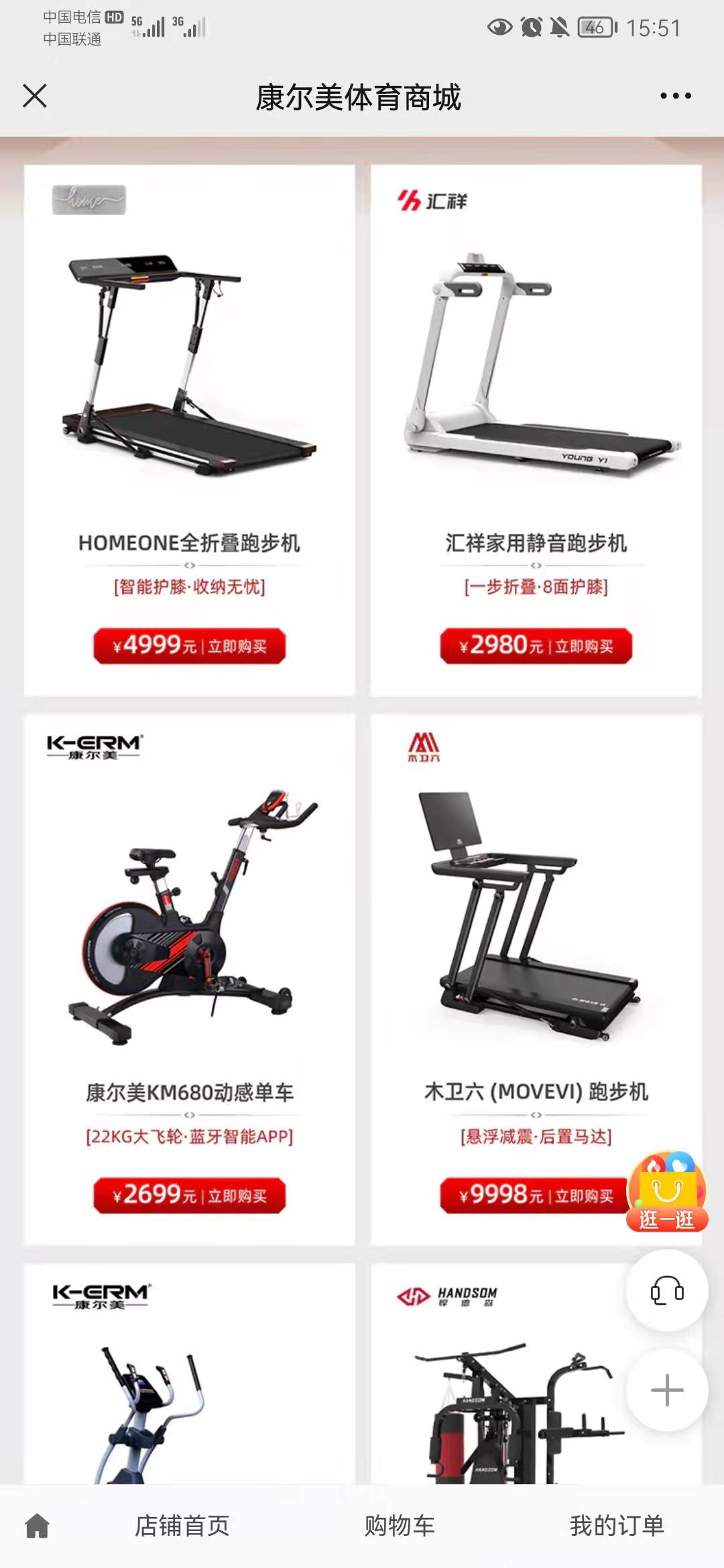The image size is (724, 1568).
Task: Buy KM680 spin bike for ¥2699
Action: 189,1195
